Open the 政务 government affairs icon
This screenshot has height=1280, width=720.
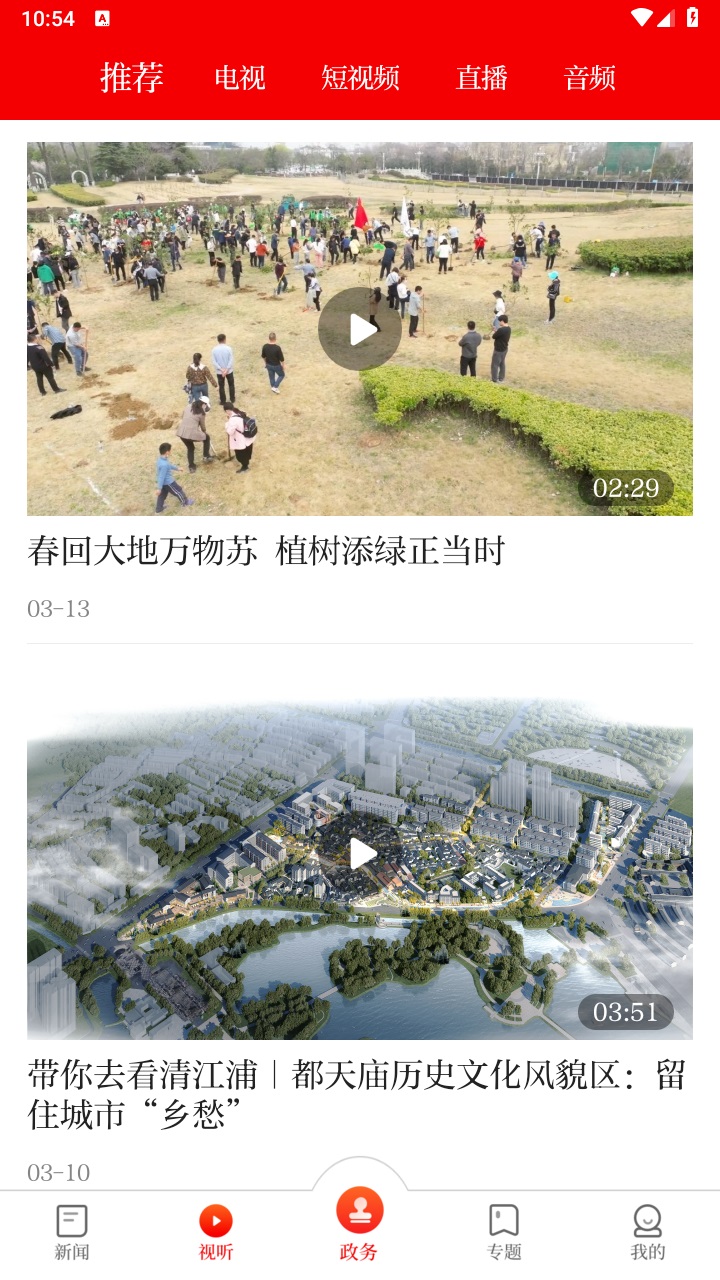click(360, 1213)
